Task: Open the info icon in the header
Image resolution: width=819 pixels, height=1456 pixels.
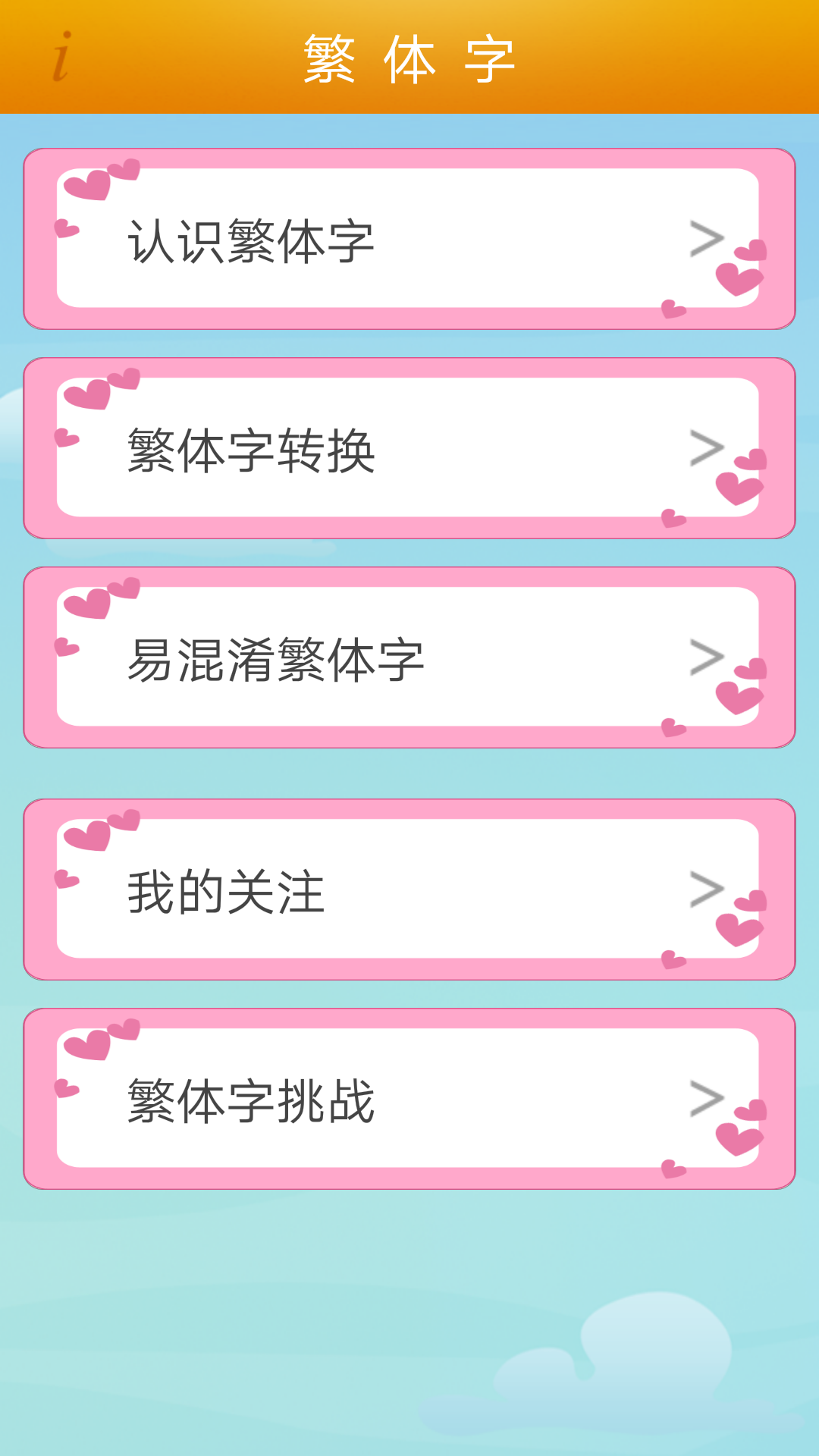Action: tap(62, 57)
